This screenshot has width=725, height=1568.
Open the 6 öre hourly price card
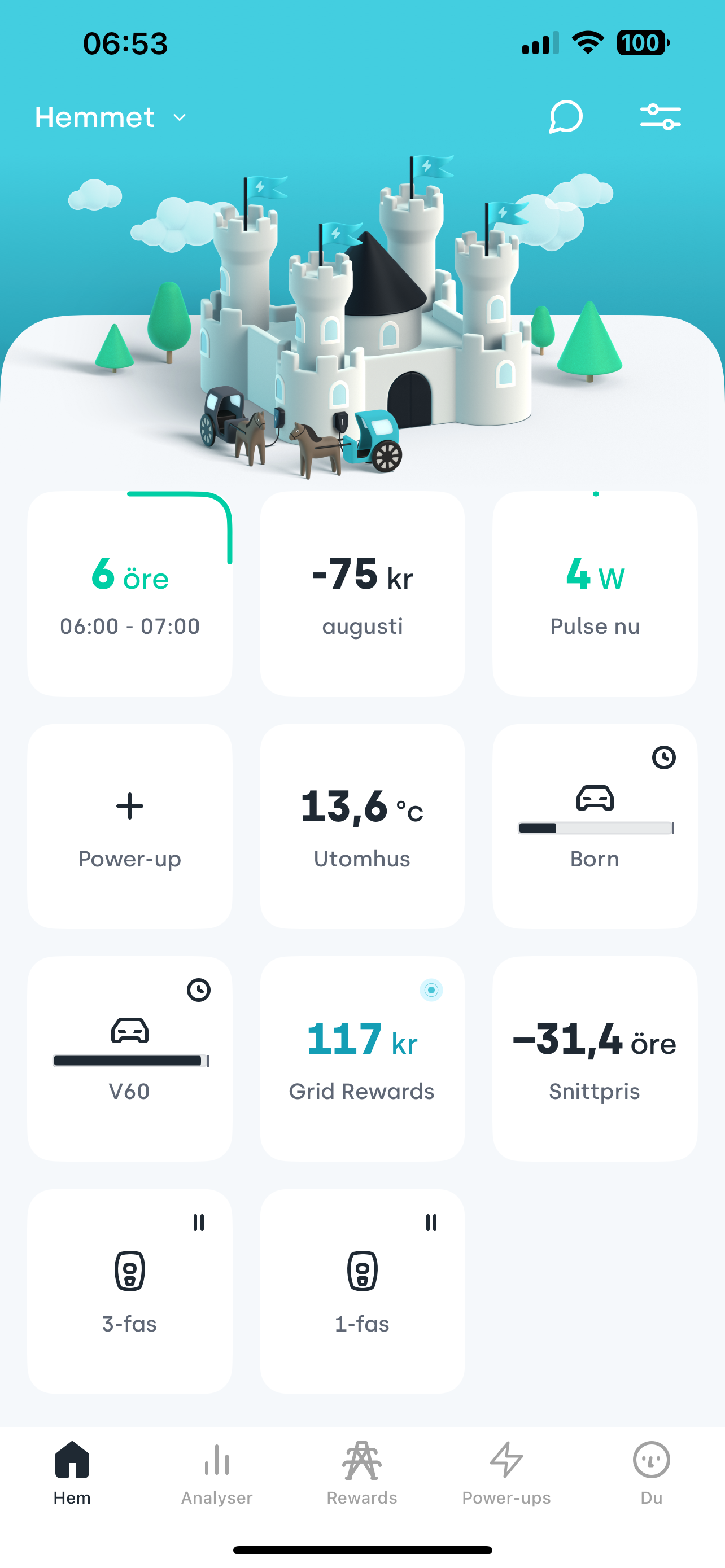pyautogui.click(x=130, y=593)
